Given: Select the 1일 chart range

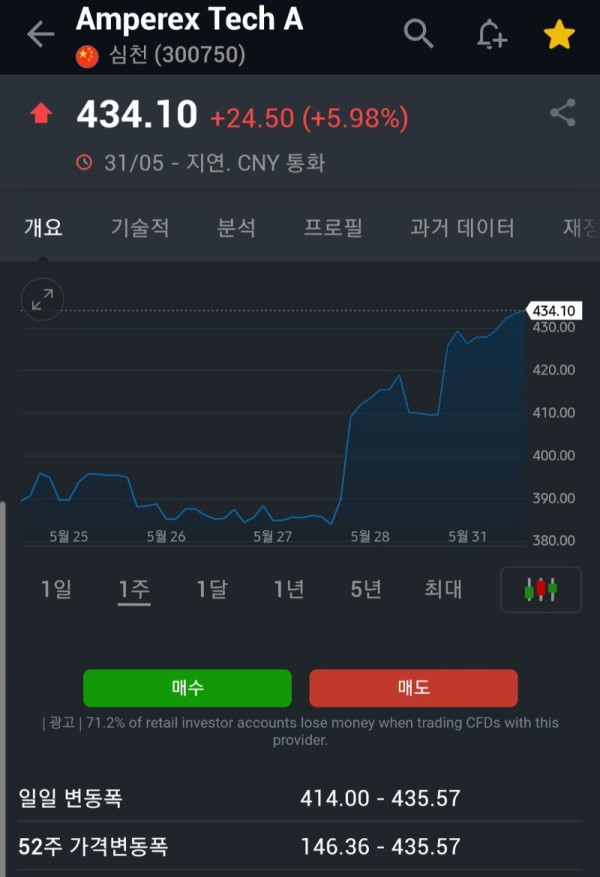Looking at the screenshot, I should click(x=56, y=589).
